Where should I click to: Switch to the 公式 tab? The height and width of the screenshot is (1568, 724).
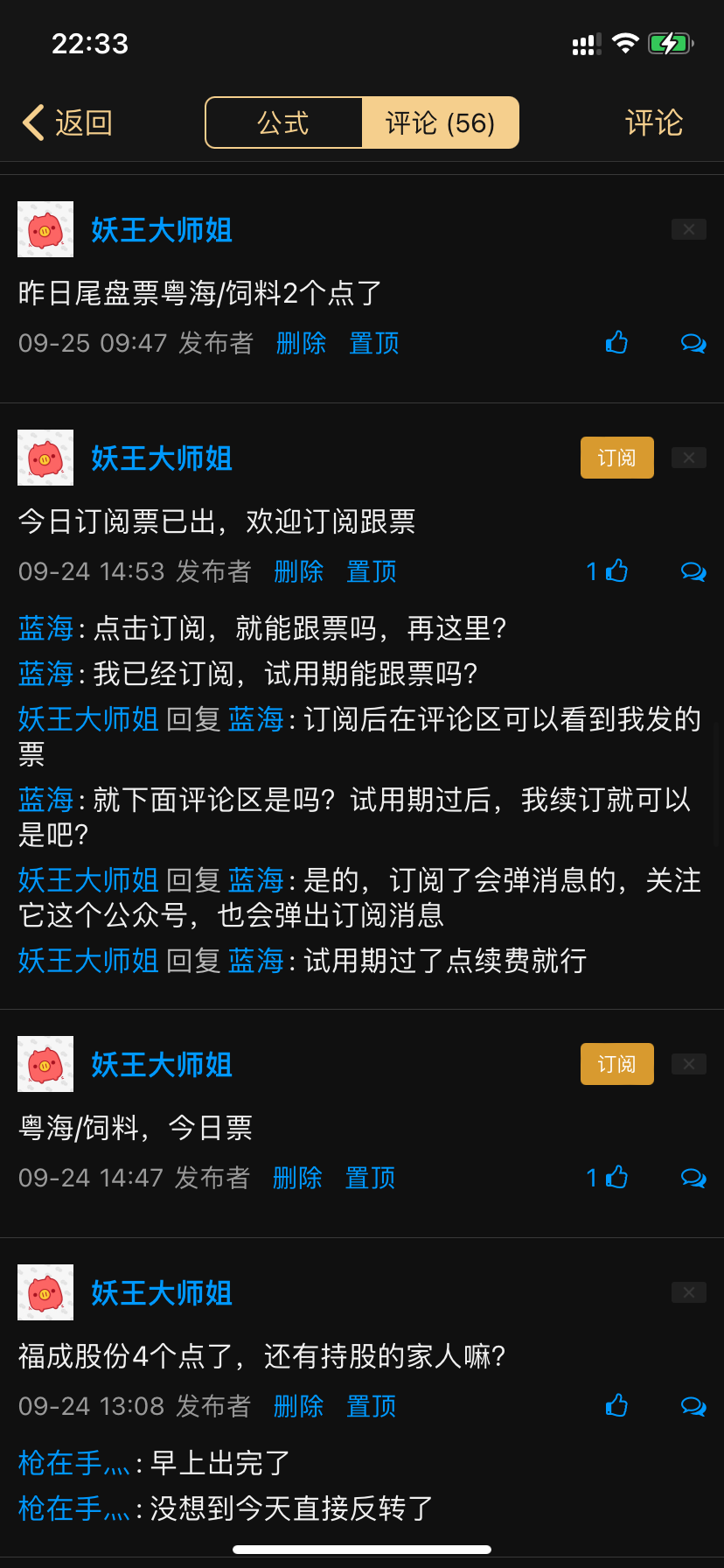283,123
